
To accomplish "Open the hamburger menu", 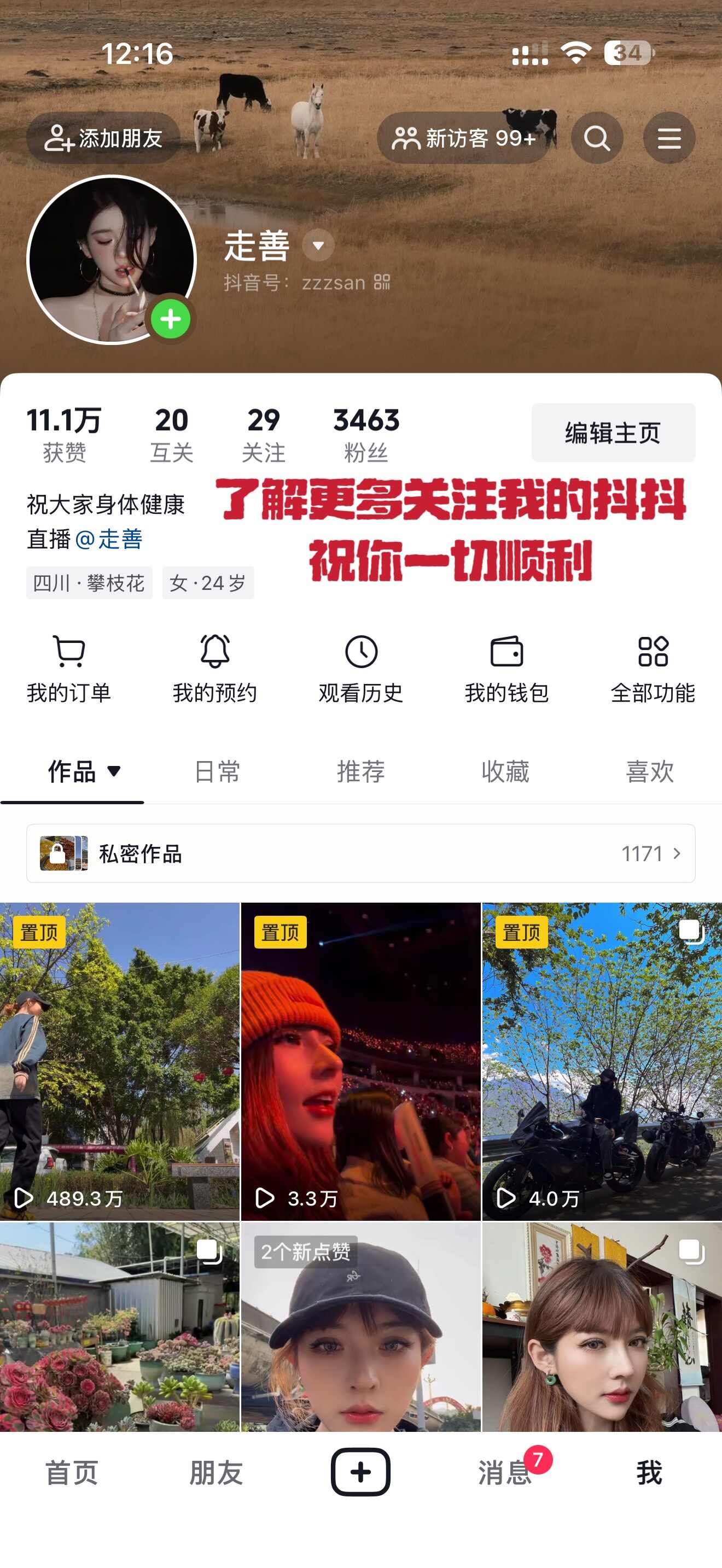I will tap(669, 138).
